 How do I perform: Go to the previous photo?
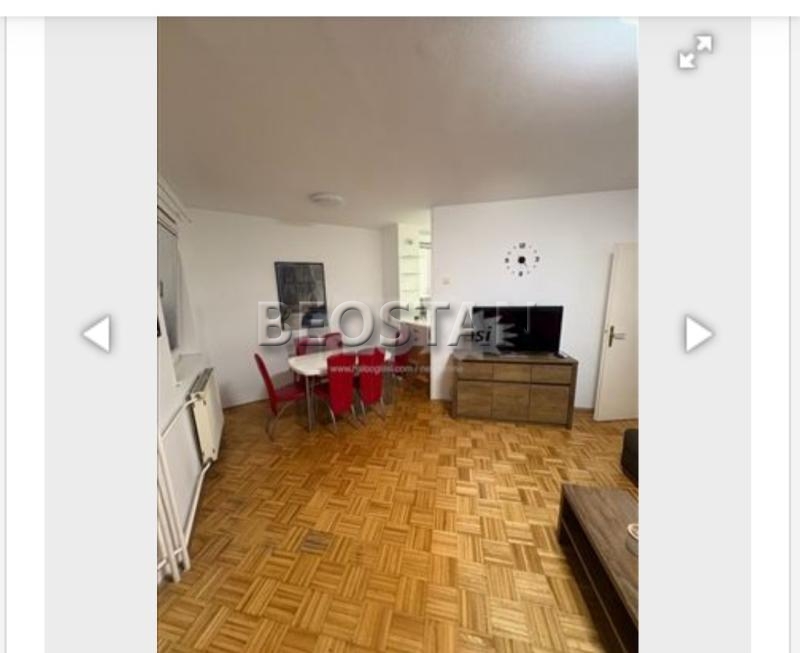(96, 334)
